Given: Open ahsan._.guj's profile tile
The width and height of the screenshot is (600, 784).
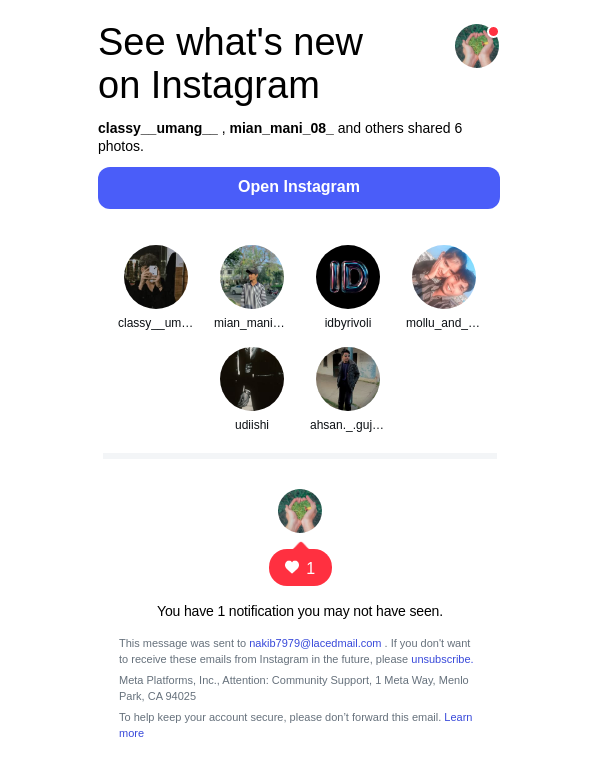Looking at the screenshot, I should [348, 379].
